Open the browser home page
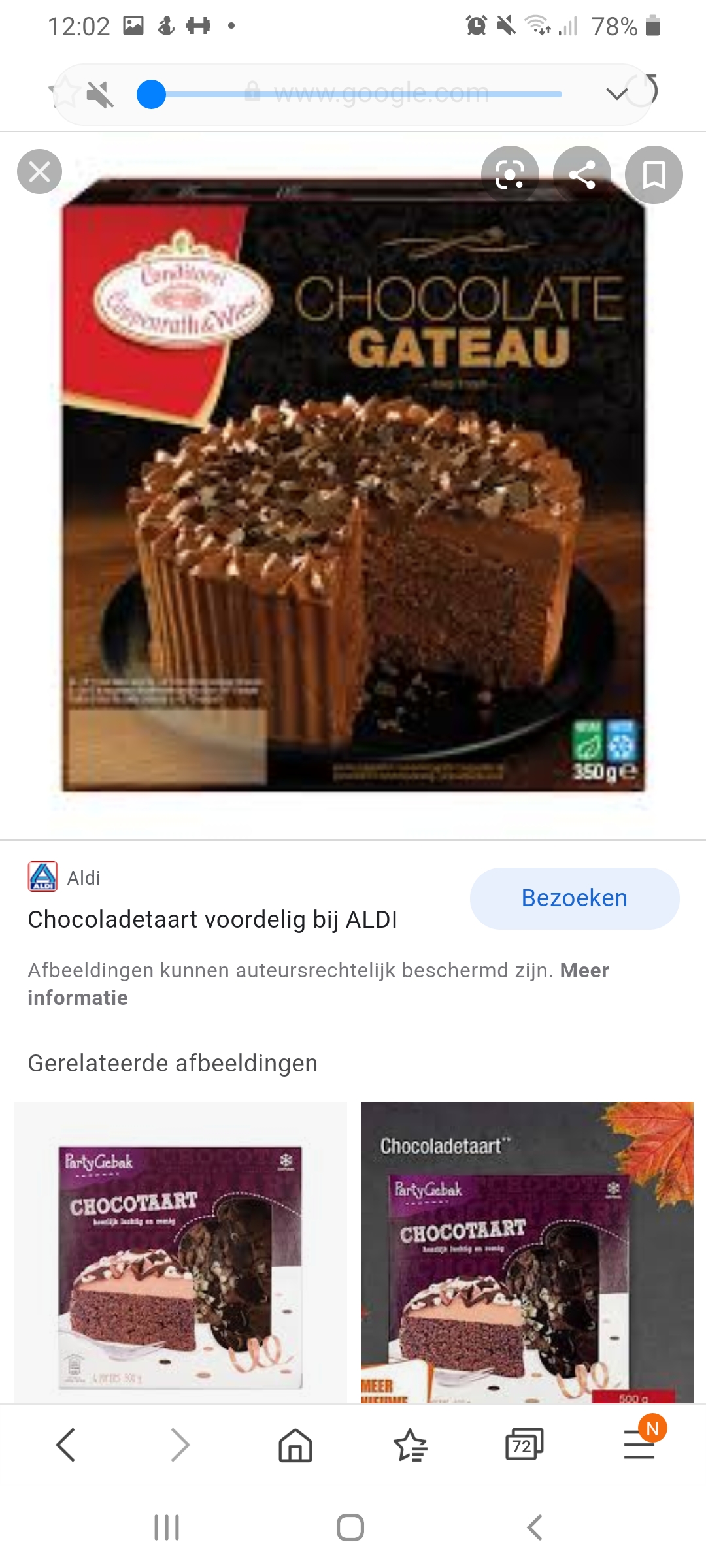Image resolution: width=706 pixels, height=1568 pixels. coord(295,1445)
